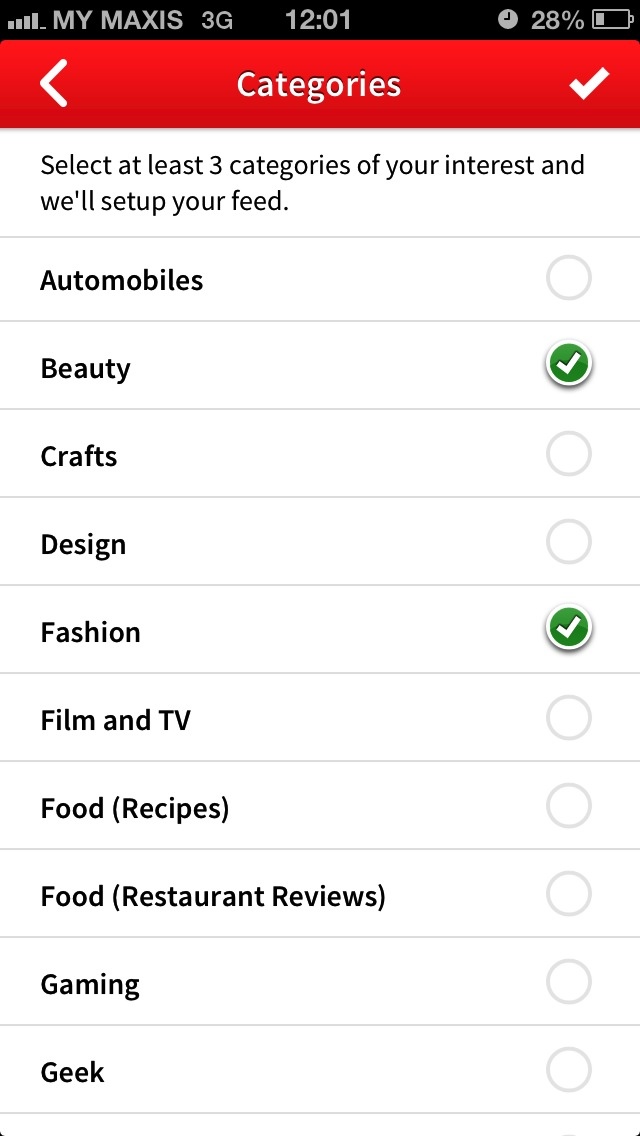The height and width of the screenshot is (1136, 640).
Task: Check the Design category
Action: 569,543
